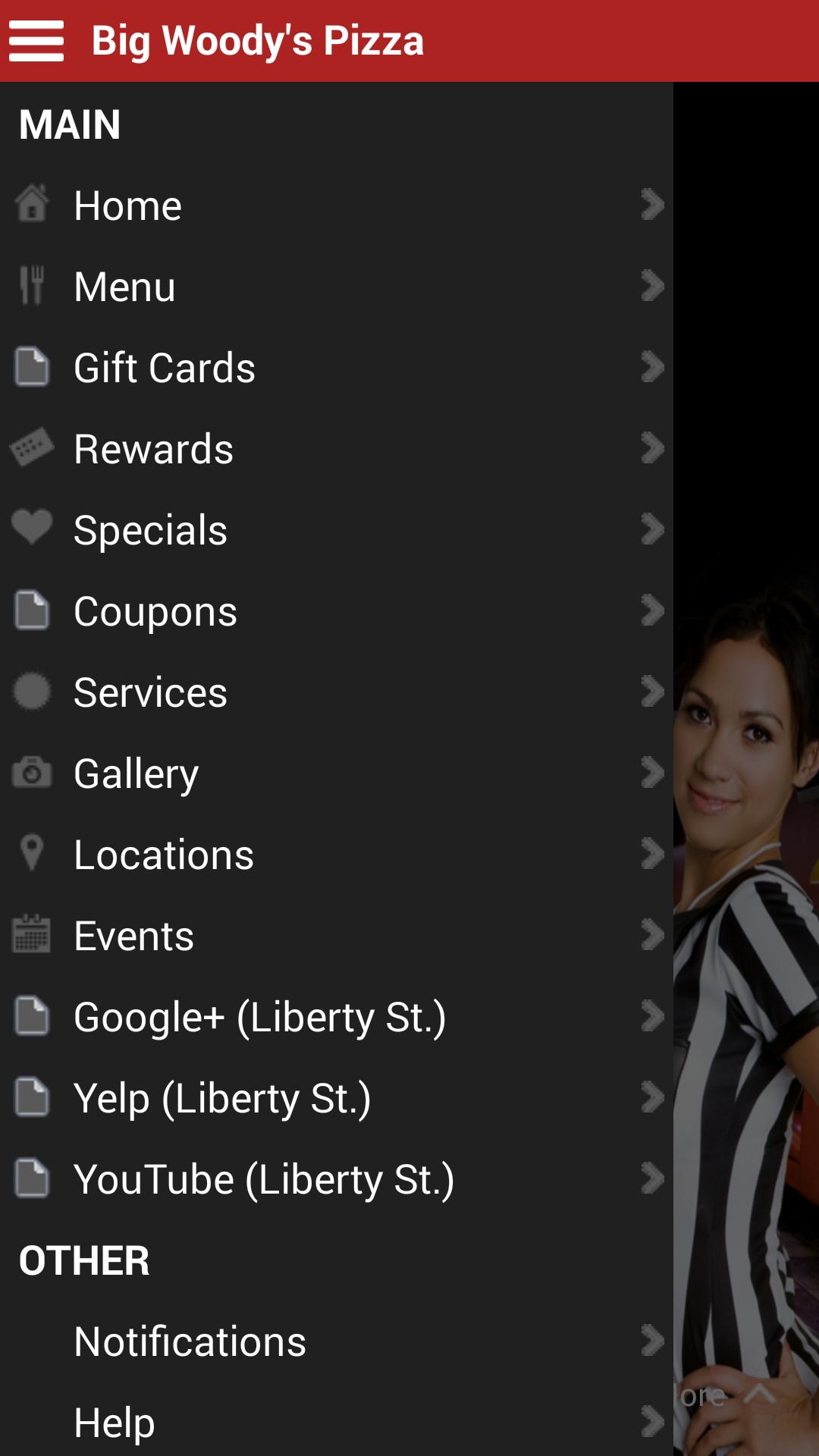Screen dimensions: 819x1456
Task: Go to Home
Action: (336, 206)
